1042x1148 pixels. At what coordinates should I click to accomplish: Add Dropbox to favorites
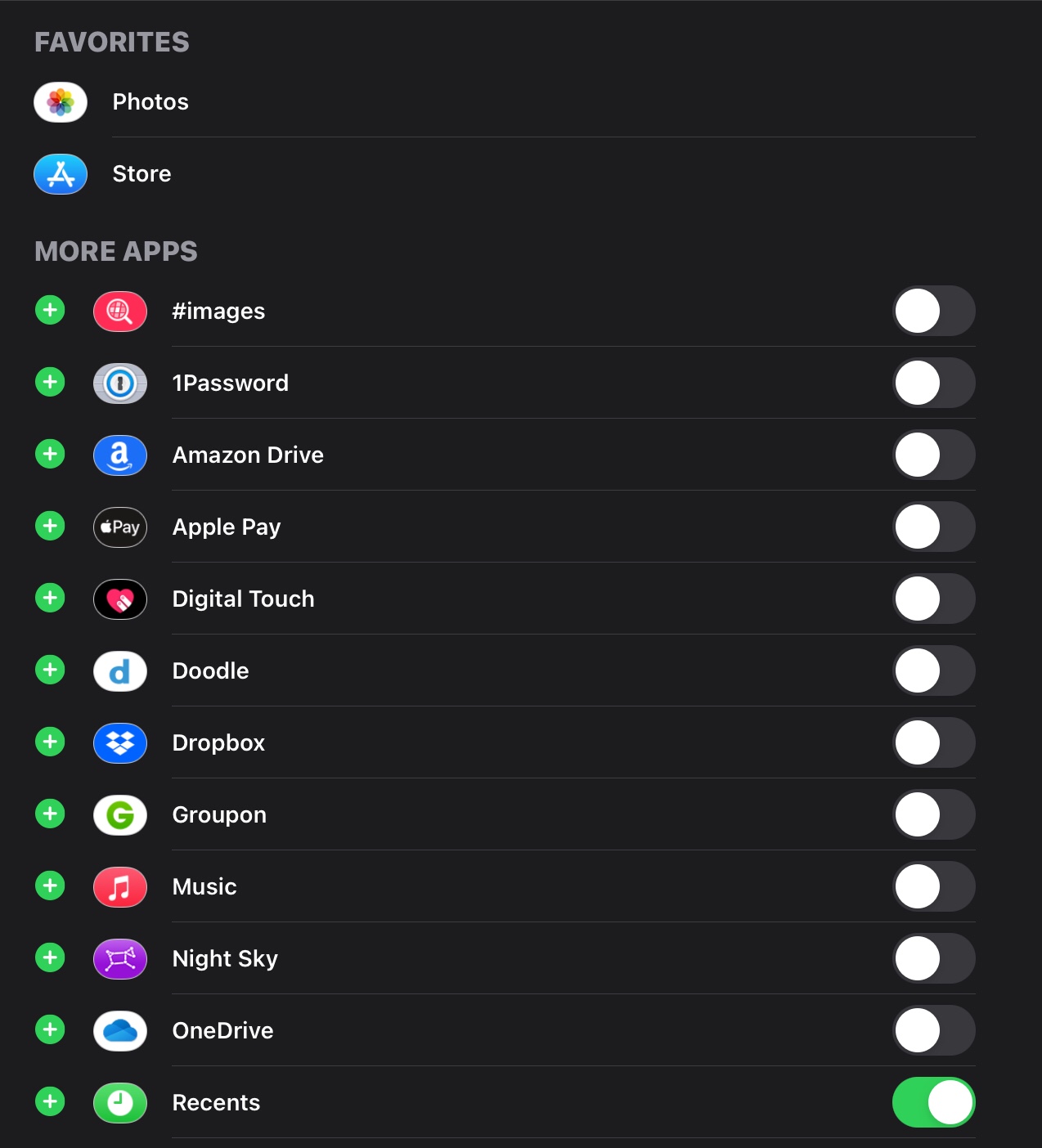[50, 742]
